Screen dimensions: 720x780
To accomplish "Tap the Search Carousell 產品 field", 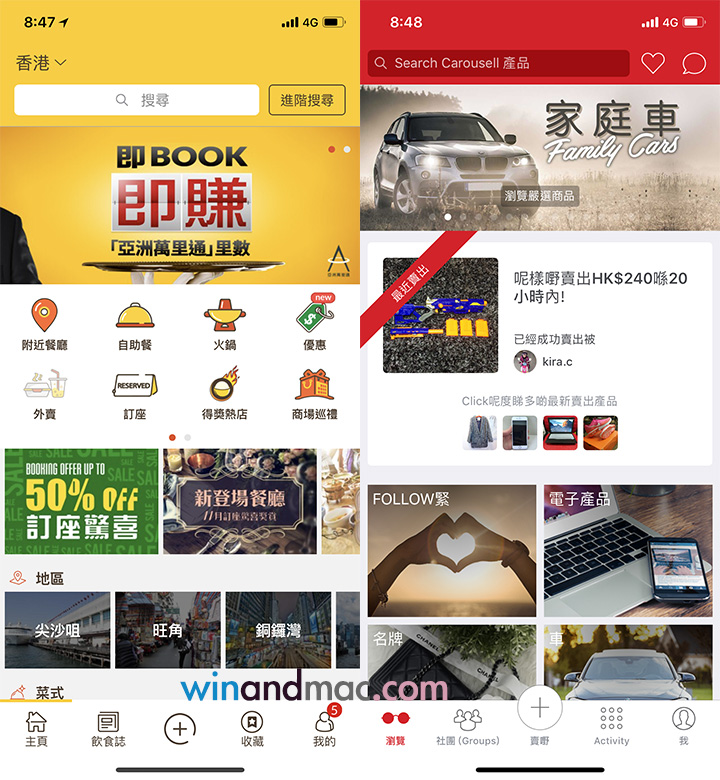I will pyautogui.click(x=498, y=63).
